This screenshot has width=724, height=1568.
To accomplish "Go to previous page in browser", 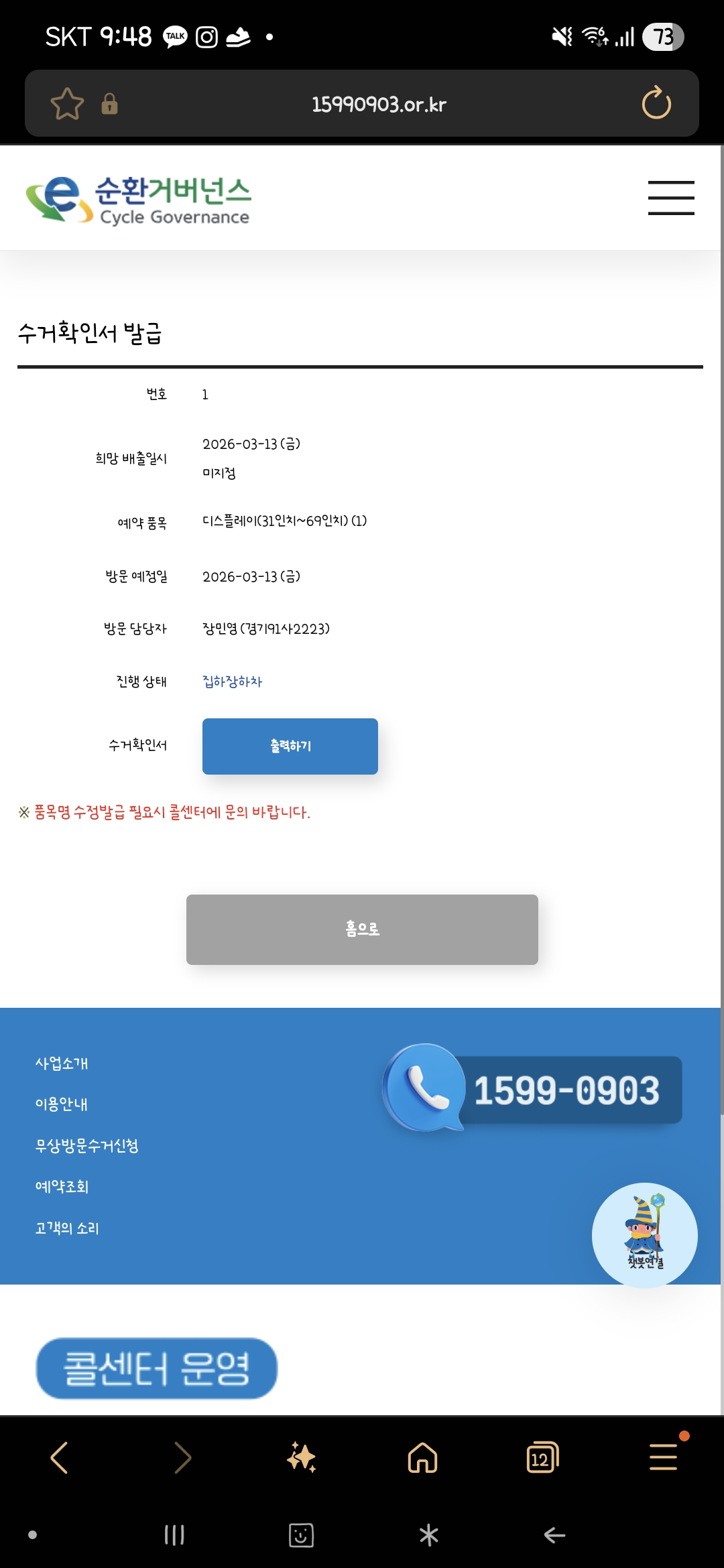I will tap(59, 1457).
